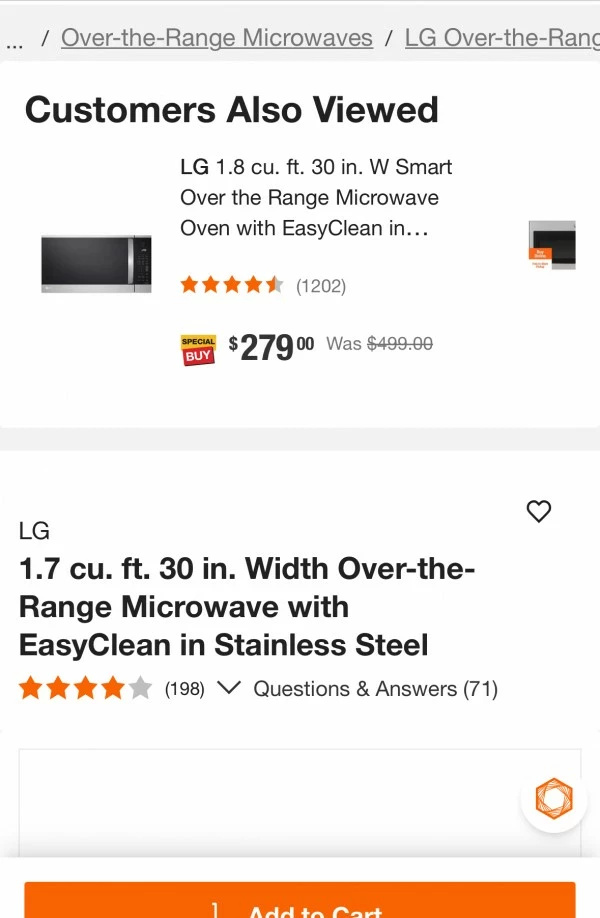Open the LG 1.8 cu. ft. Smart microwave card
Viewport: 600px width, 918px height.
315,198
